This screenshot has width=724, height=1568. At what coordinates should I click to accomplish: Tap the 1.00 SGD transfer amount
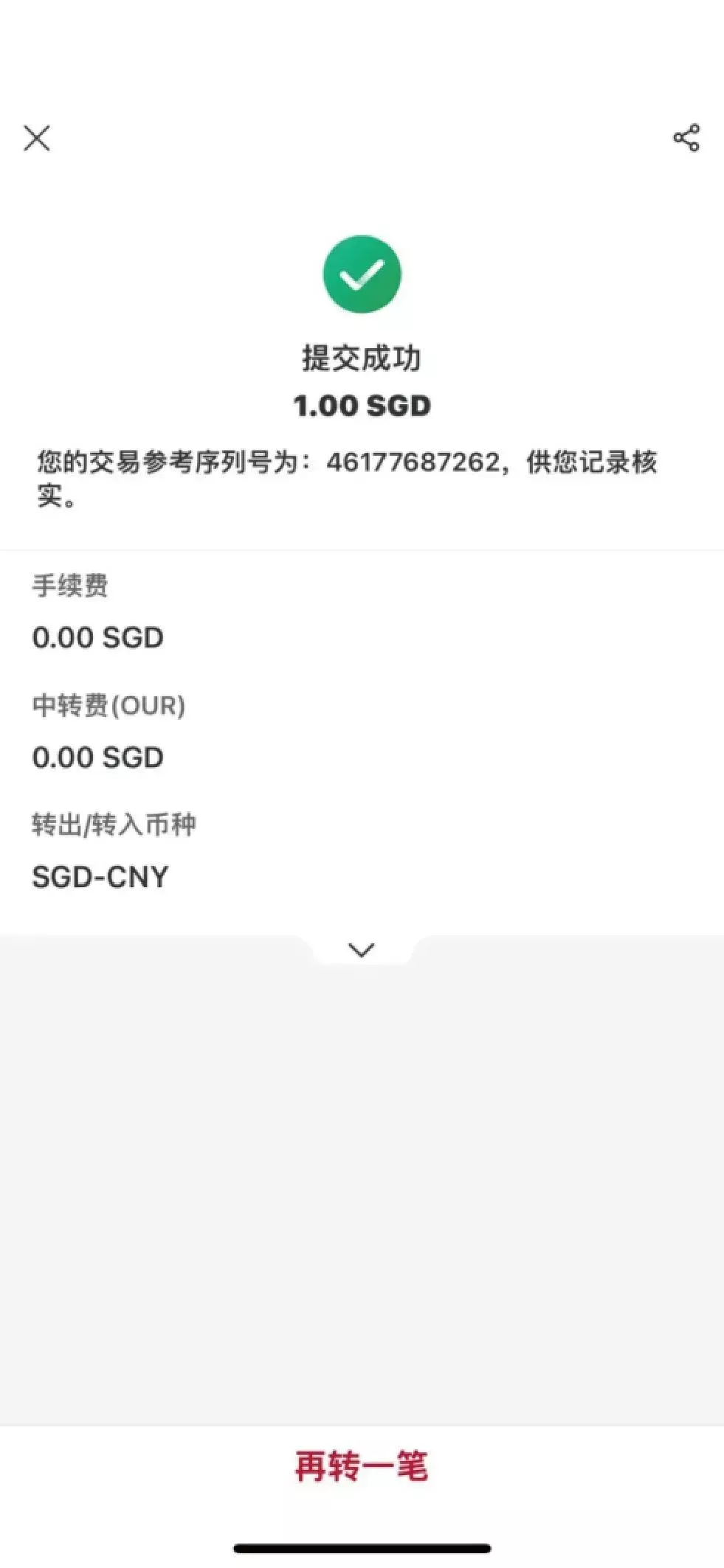point(361,405)
